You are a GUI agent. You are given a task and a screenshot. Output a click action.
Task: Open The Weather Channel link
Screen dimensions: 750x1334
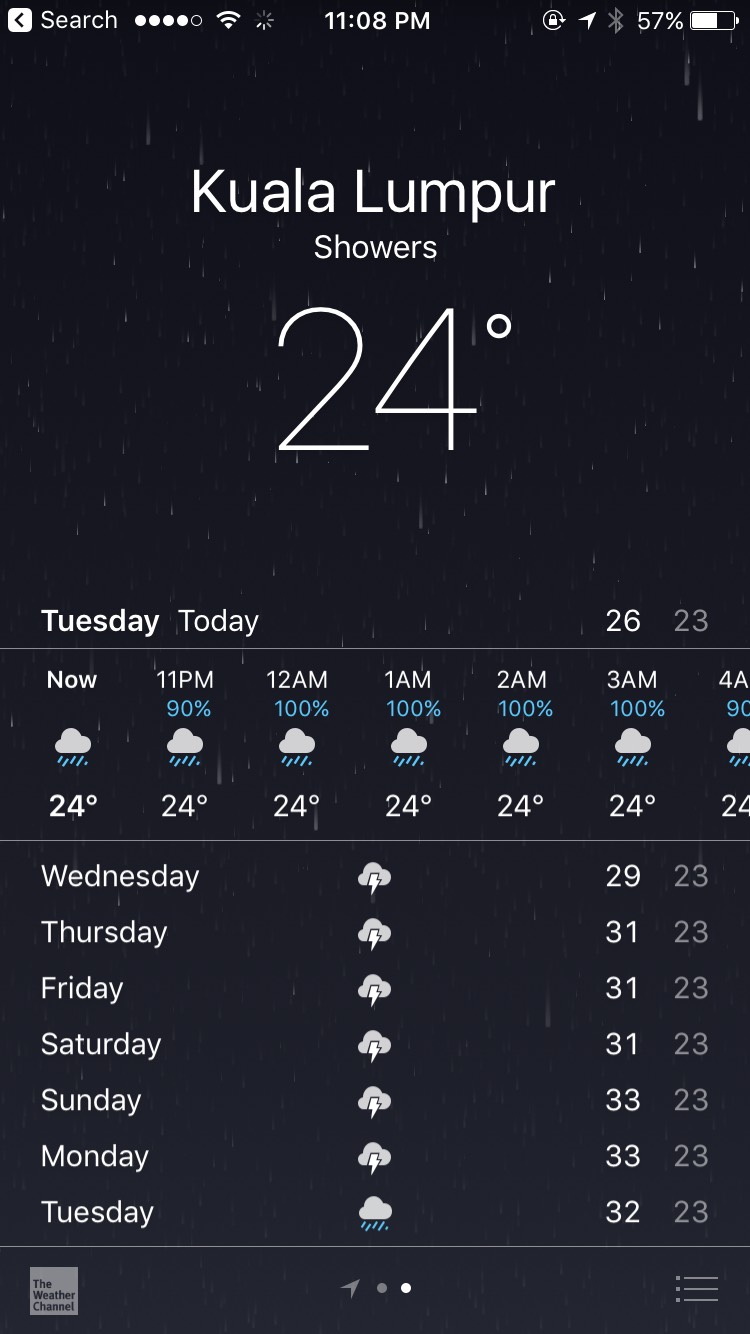(x=54, y=1290)
